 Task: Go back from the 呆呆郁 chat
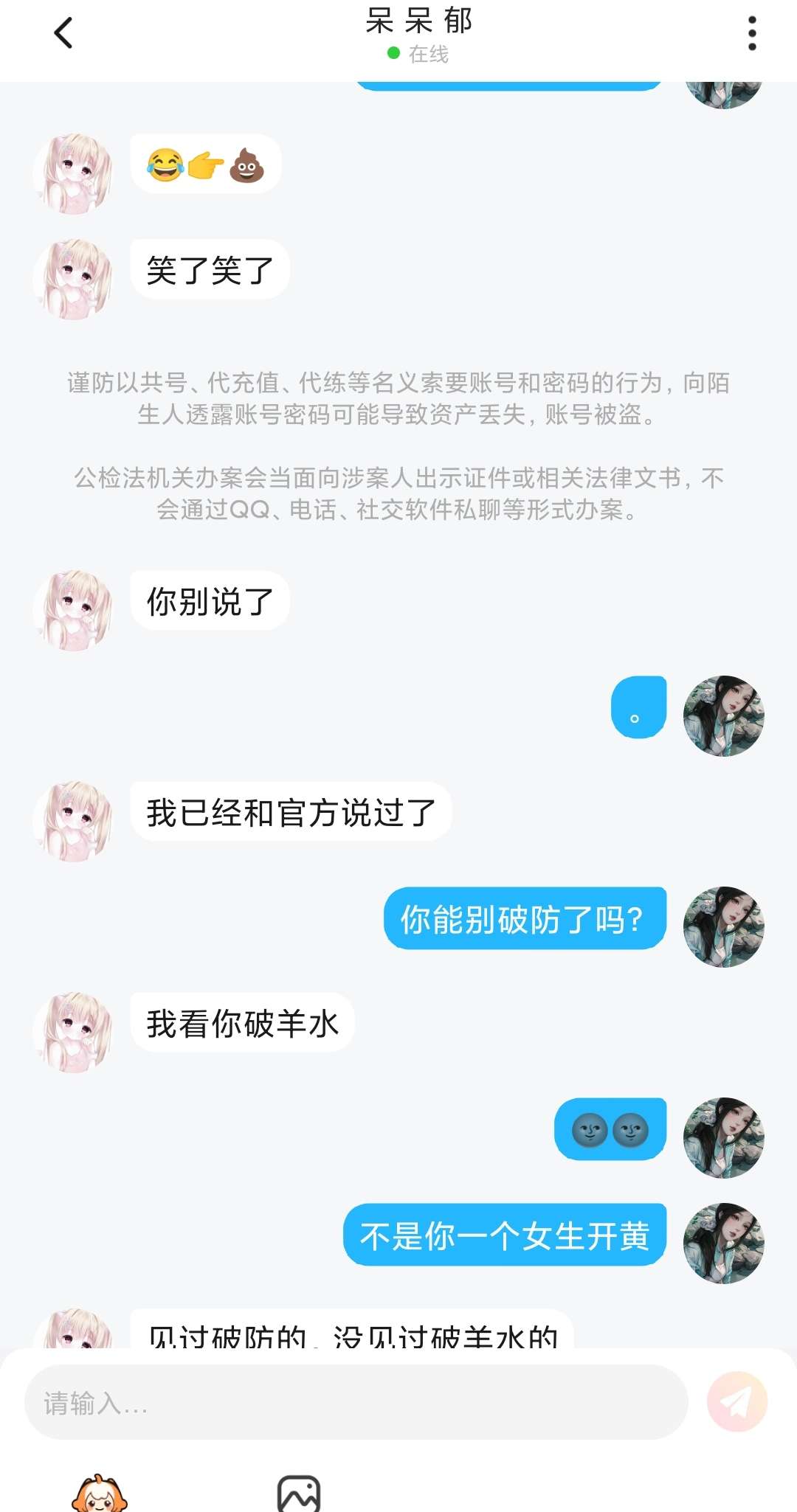63,33
